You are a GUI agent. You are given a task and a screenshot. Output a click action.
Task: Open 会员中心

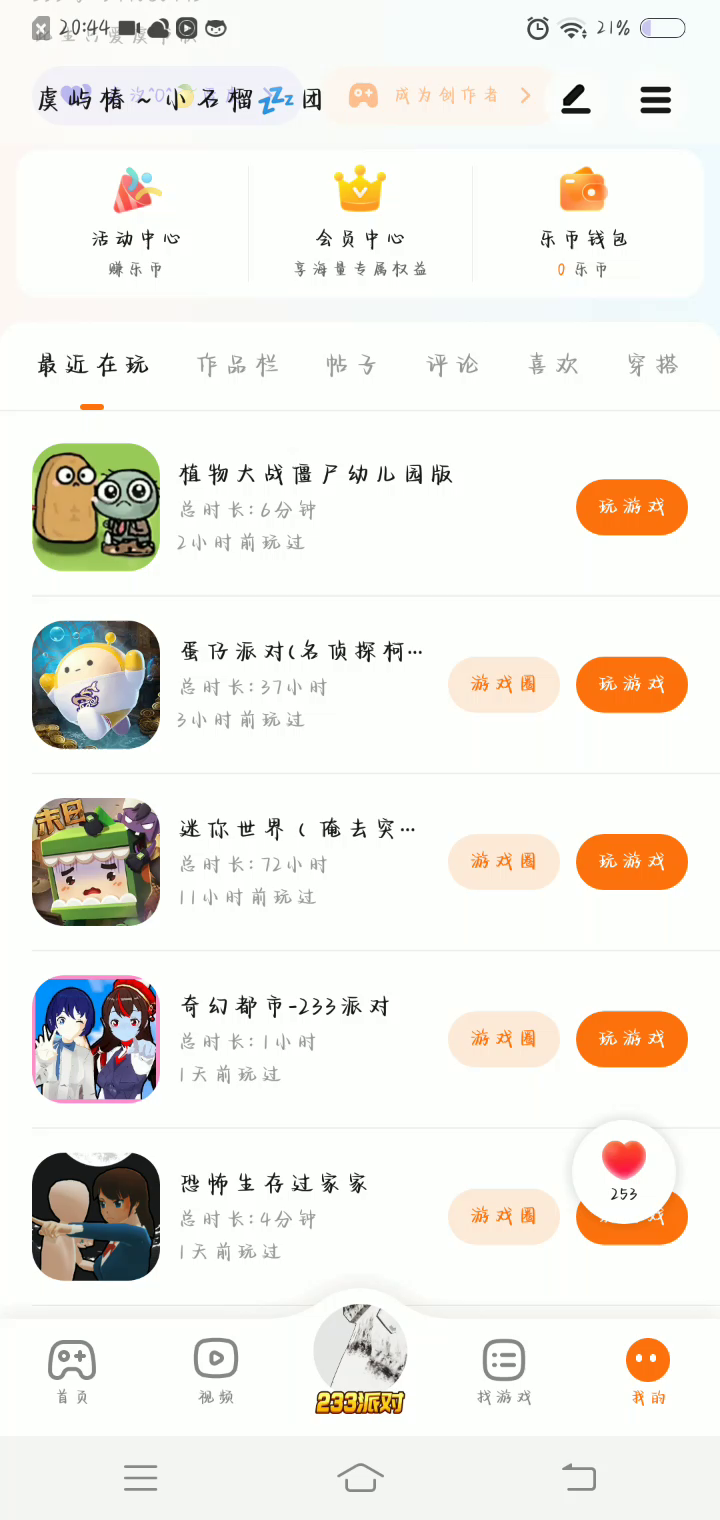(x=360, y=222)
